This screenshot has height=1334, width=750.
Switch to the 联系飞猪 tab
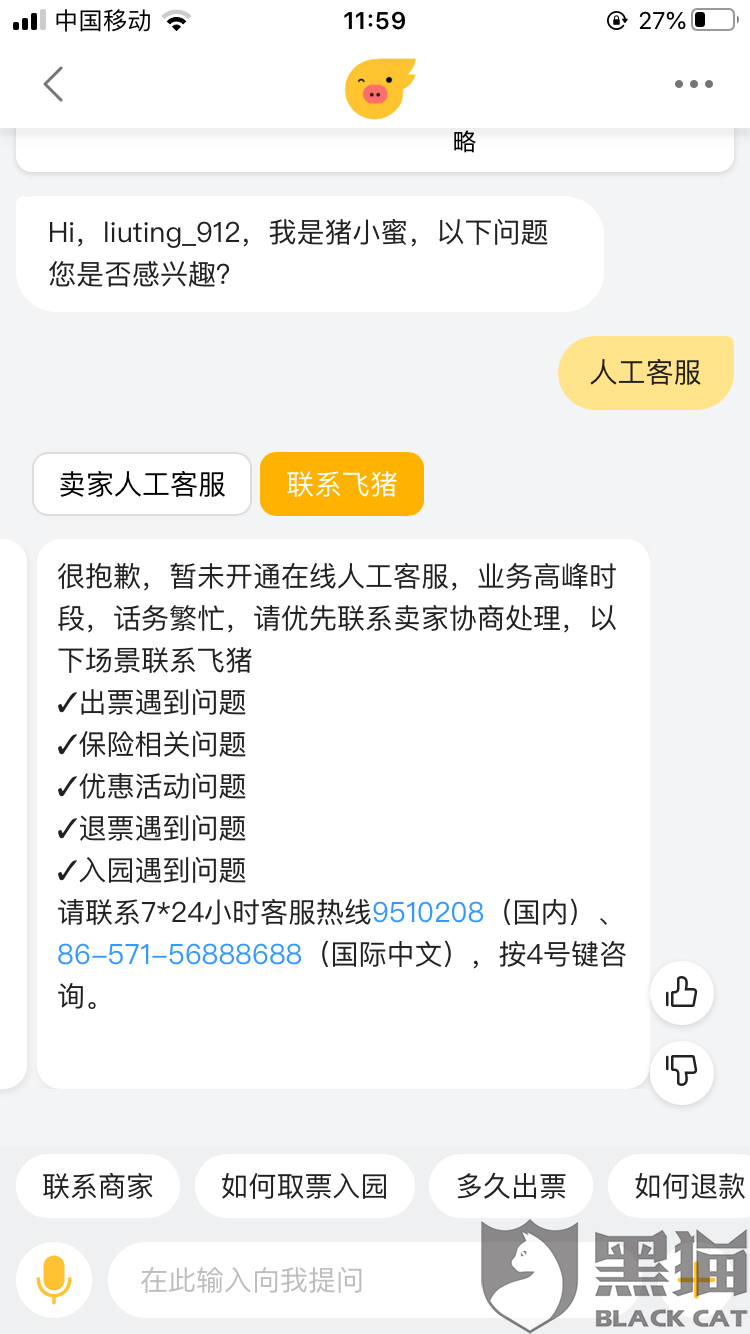[x=342, y=484]
